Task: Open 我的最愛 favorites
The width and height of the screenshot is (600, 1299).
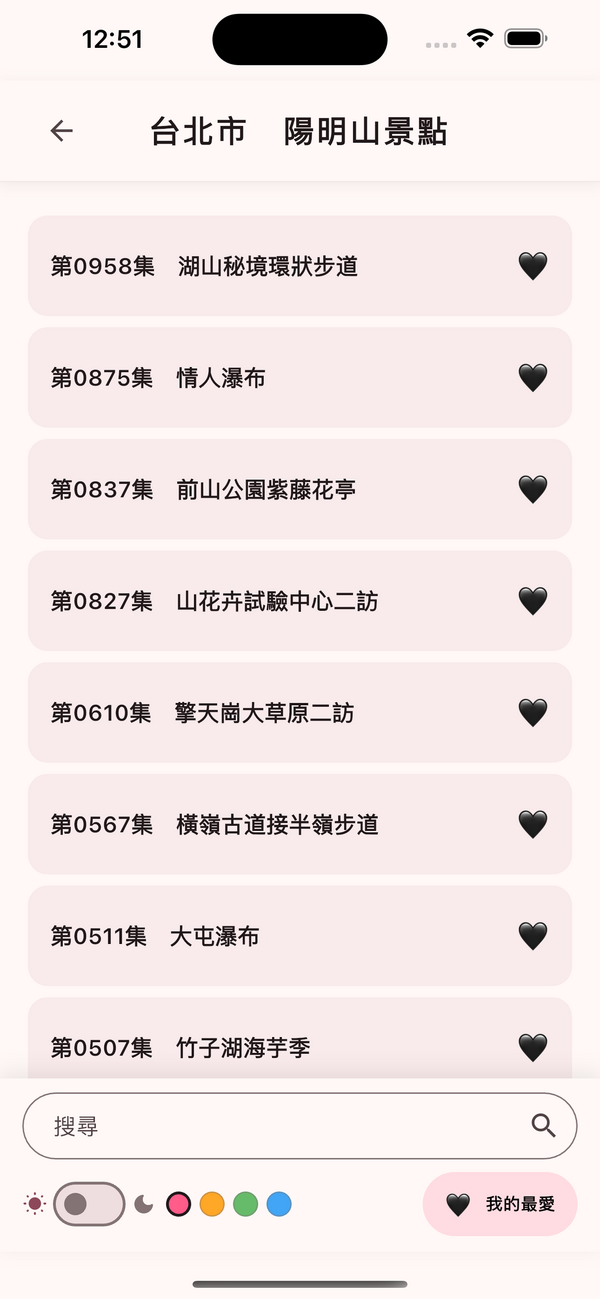Action: [x=500, y=1204]
